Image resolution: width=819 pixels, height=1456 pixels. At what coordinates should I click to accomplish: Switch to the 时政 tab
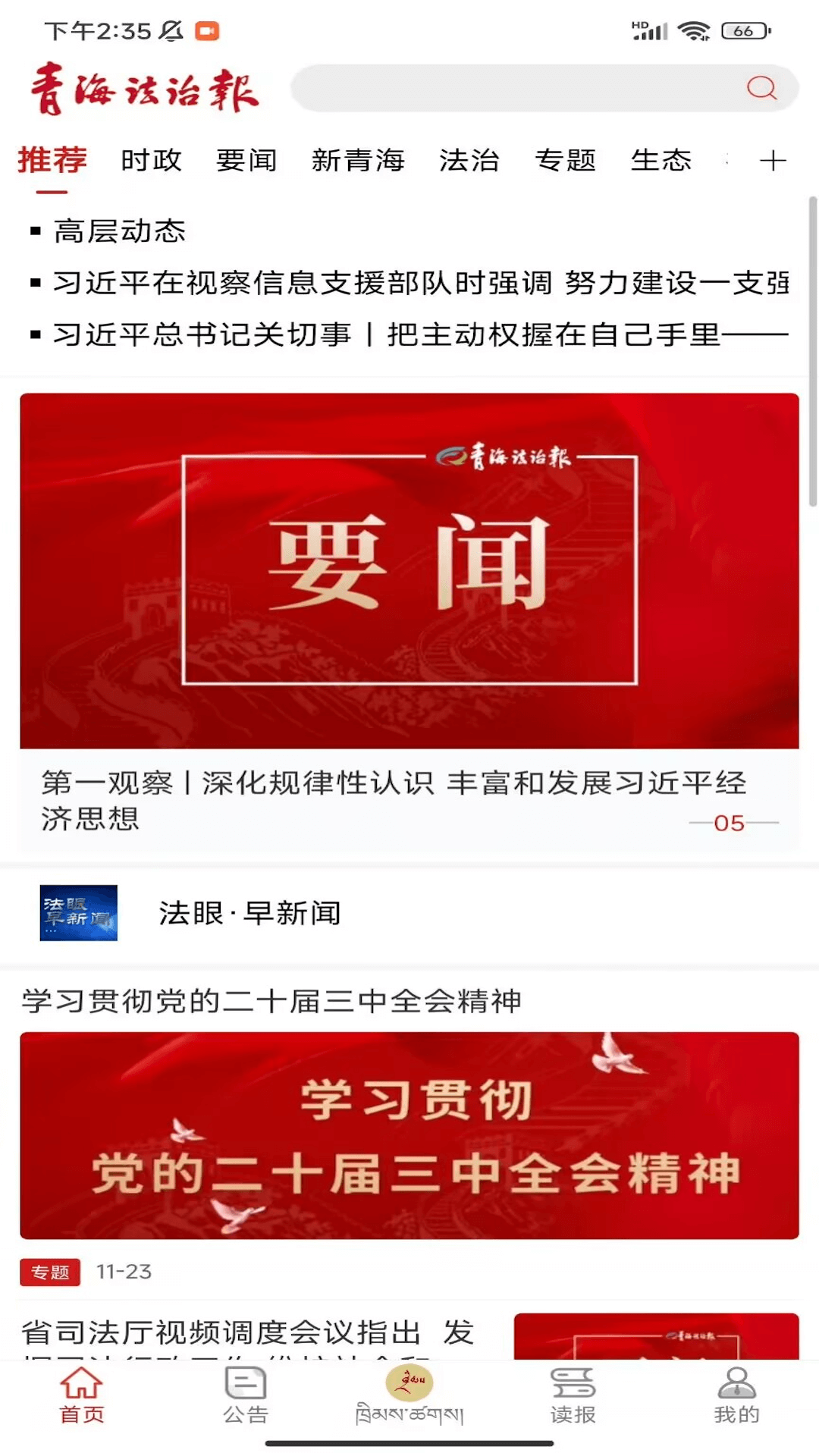tap(151, 161)
